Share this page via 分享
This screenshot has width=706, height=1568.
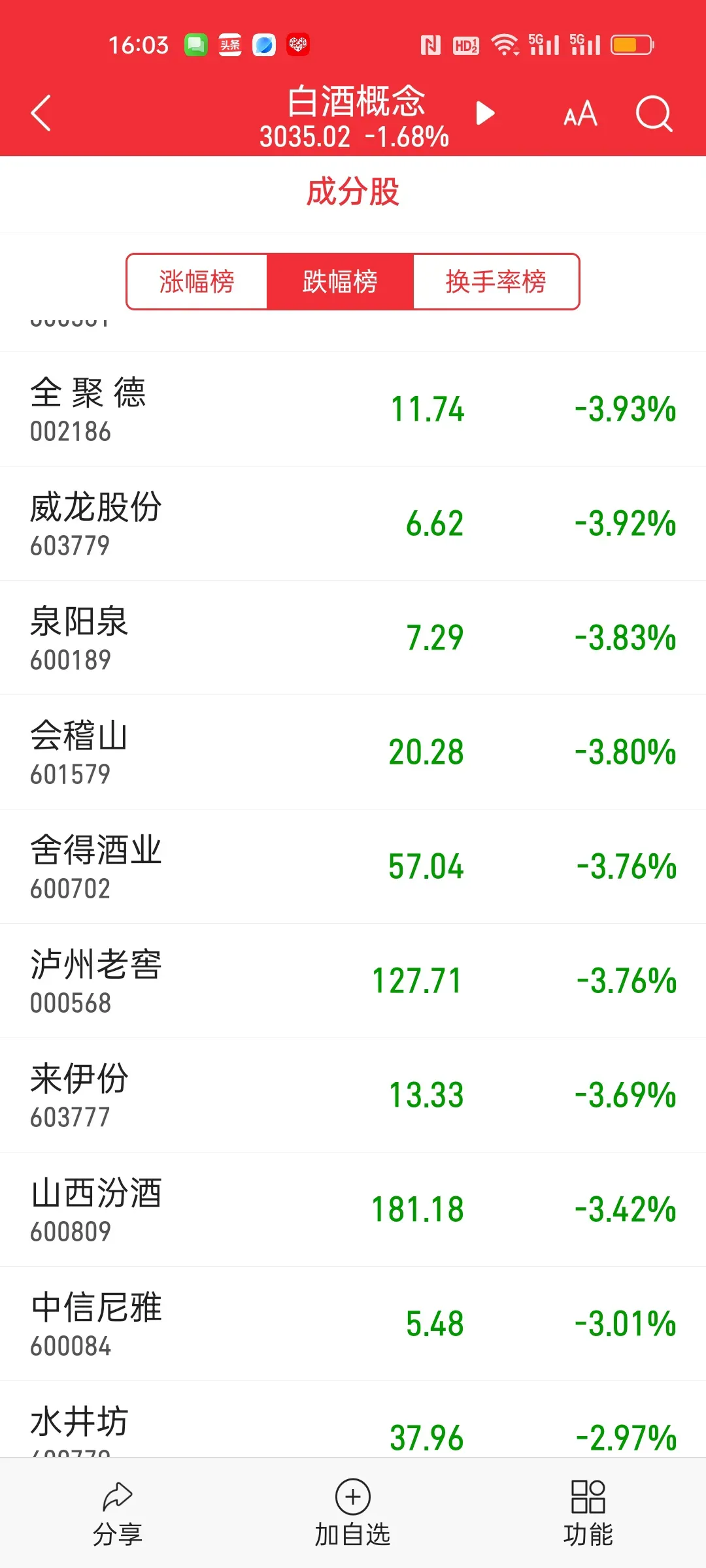[x=118, y=1512]
